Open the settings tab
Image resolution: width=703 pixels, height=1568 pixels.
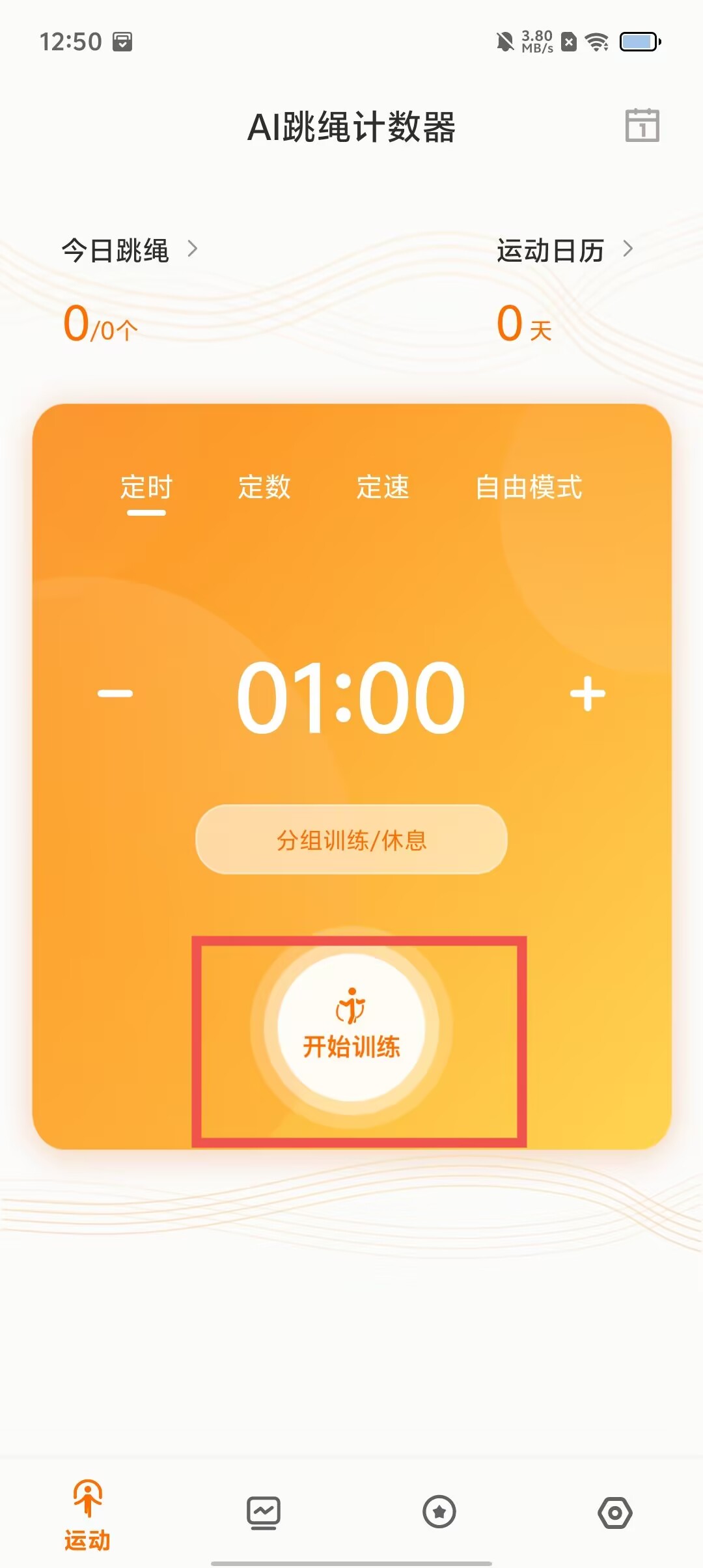[615, 1512]
